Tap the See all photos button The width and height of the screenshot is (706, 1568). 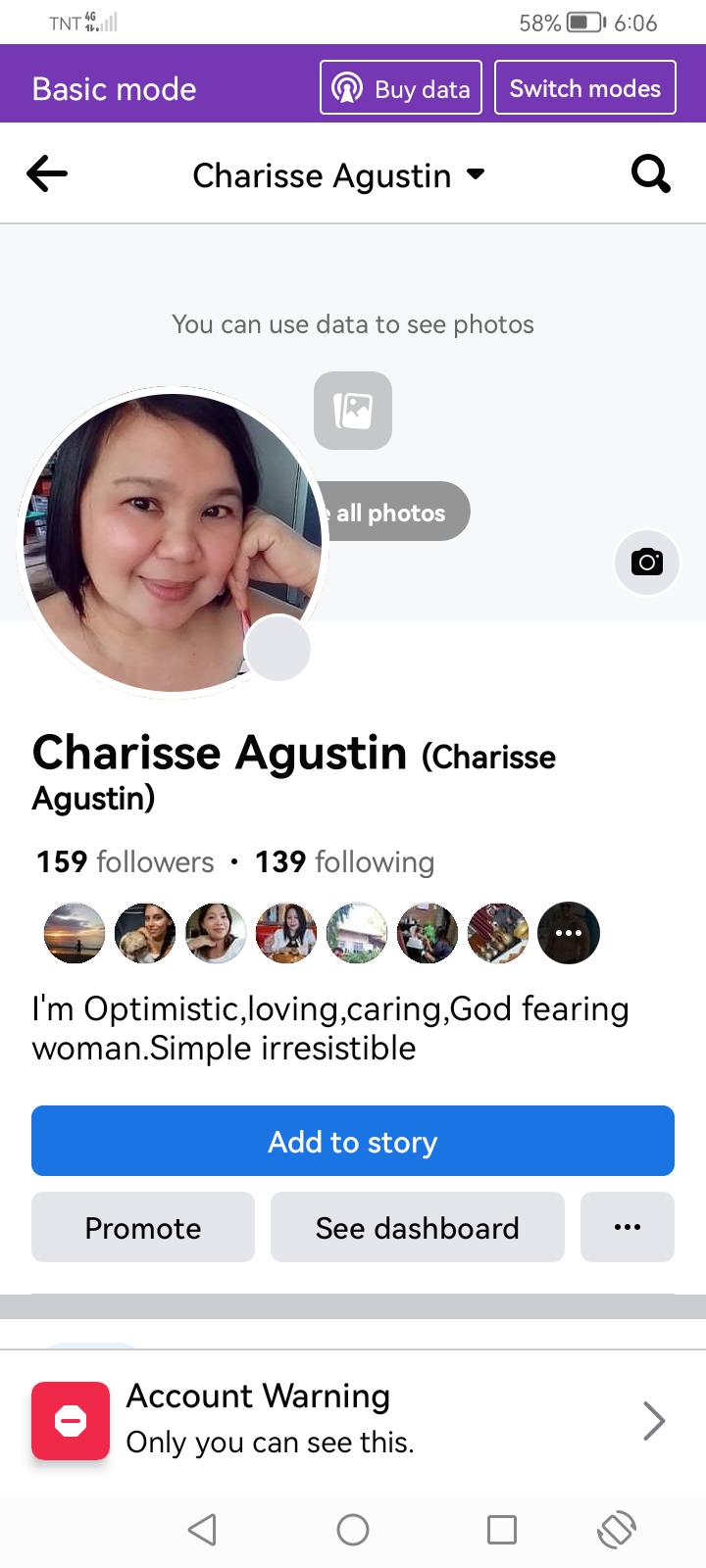tap(392, 512)
